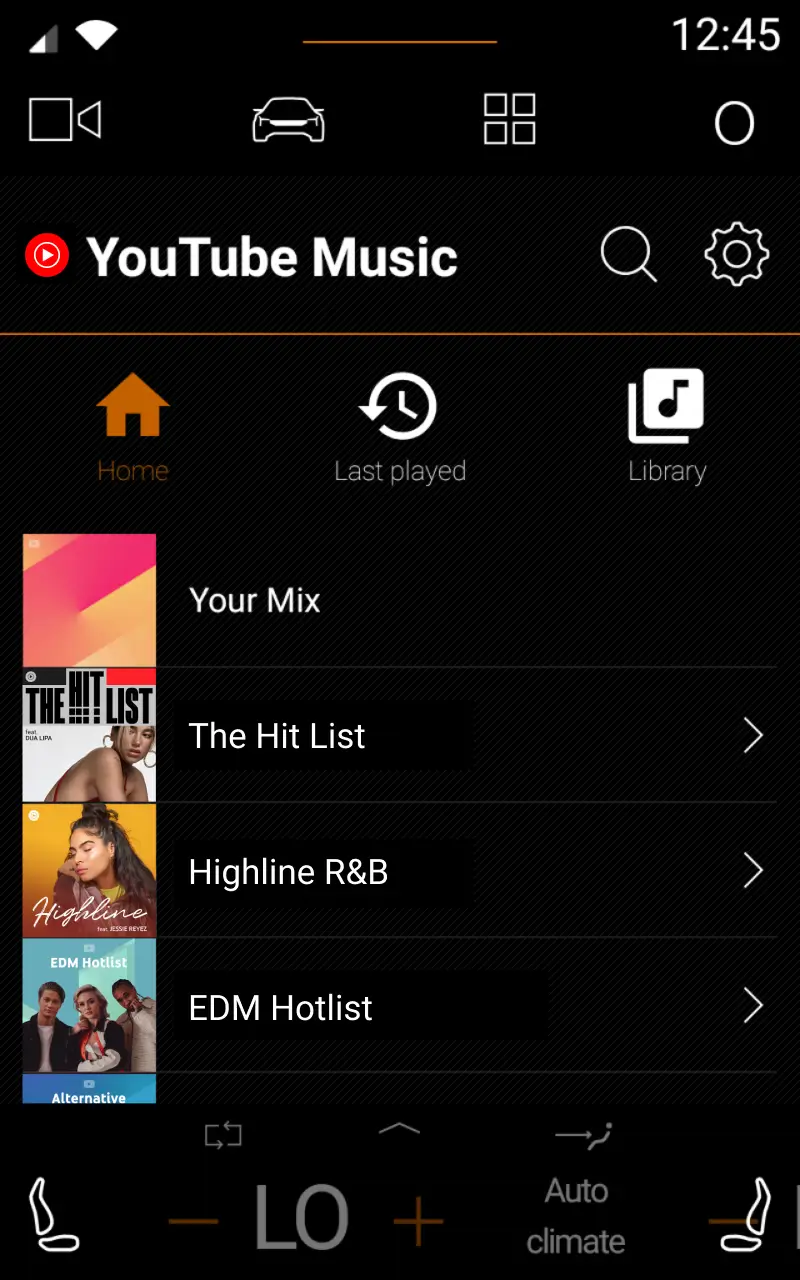
Task: Open the video camera app icon
Action: tap(64, 119)
